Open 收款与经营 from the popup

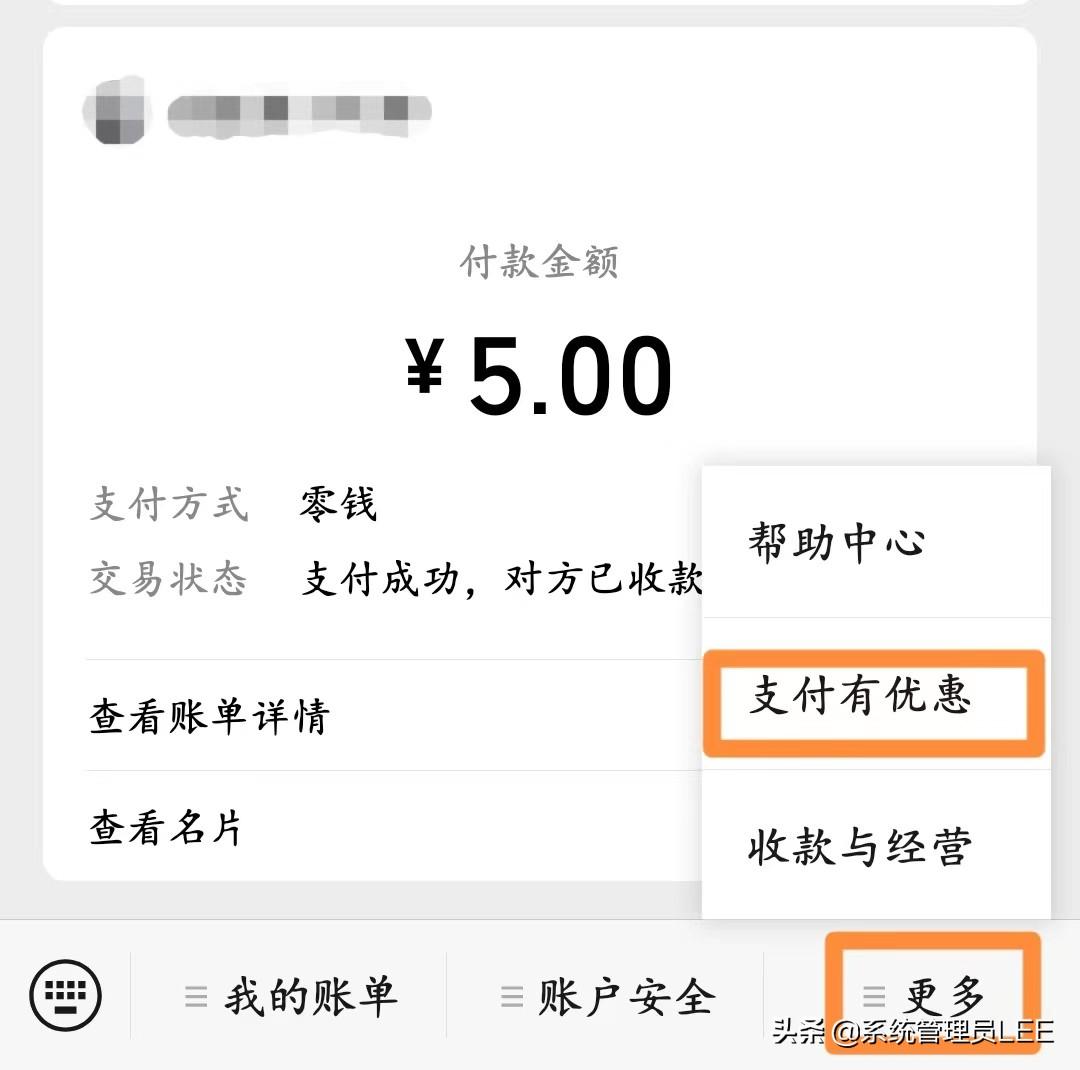(x=875, y=846)
